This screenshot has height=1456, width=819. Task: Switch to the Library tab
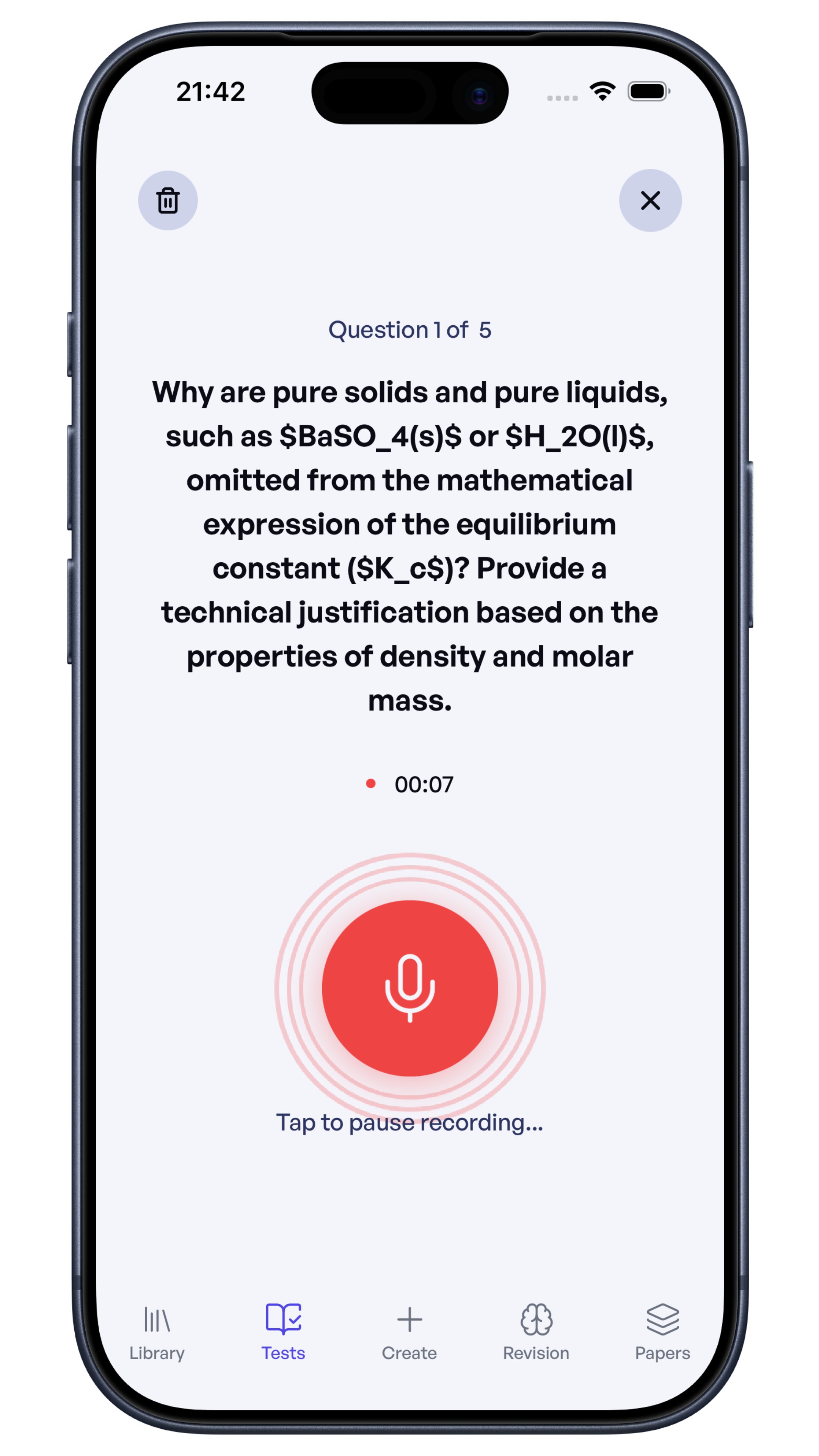coord(157,1332)
